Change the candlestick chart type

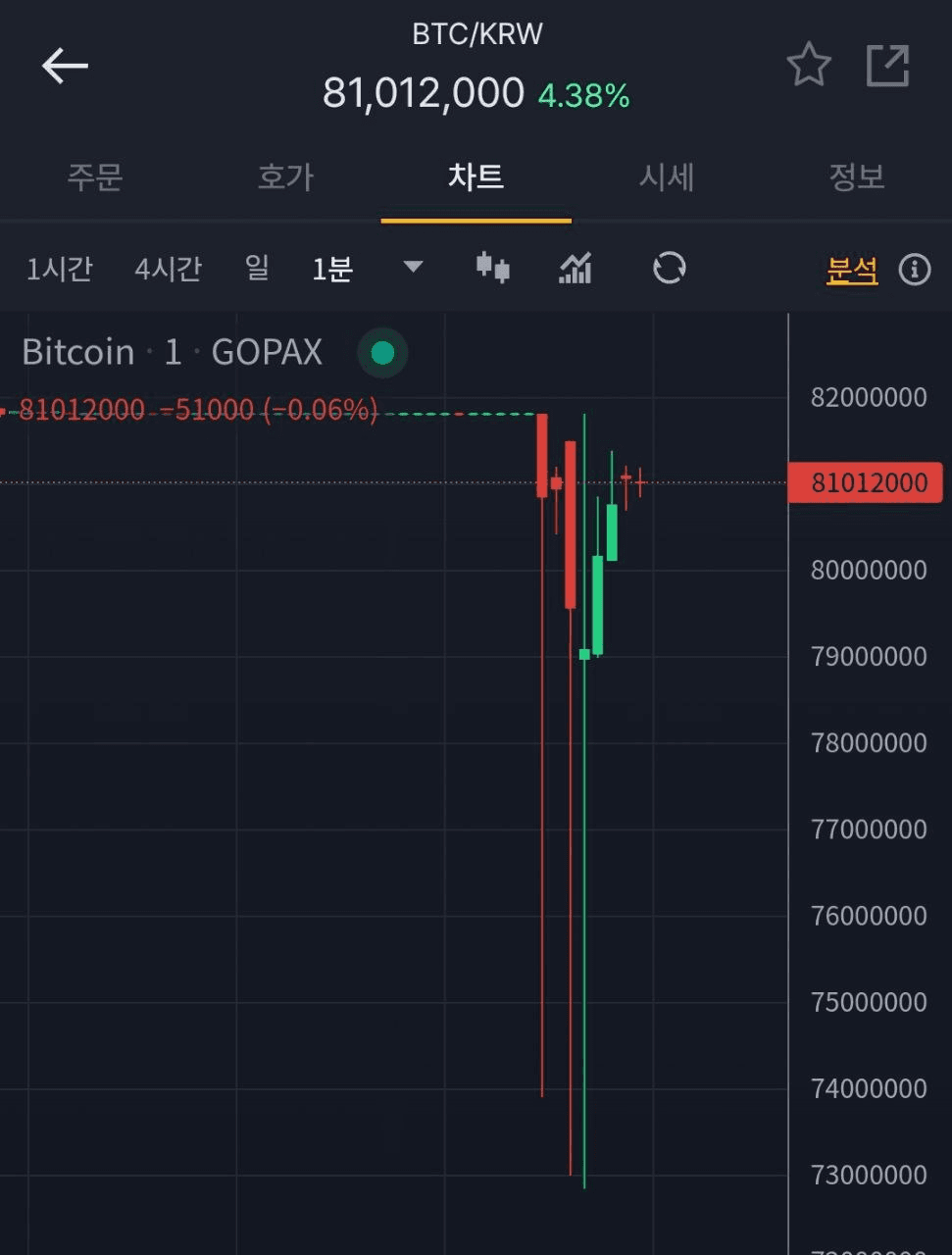(x=492, y=268)
